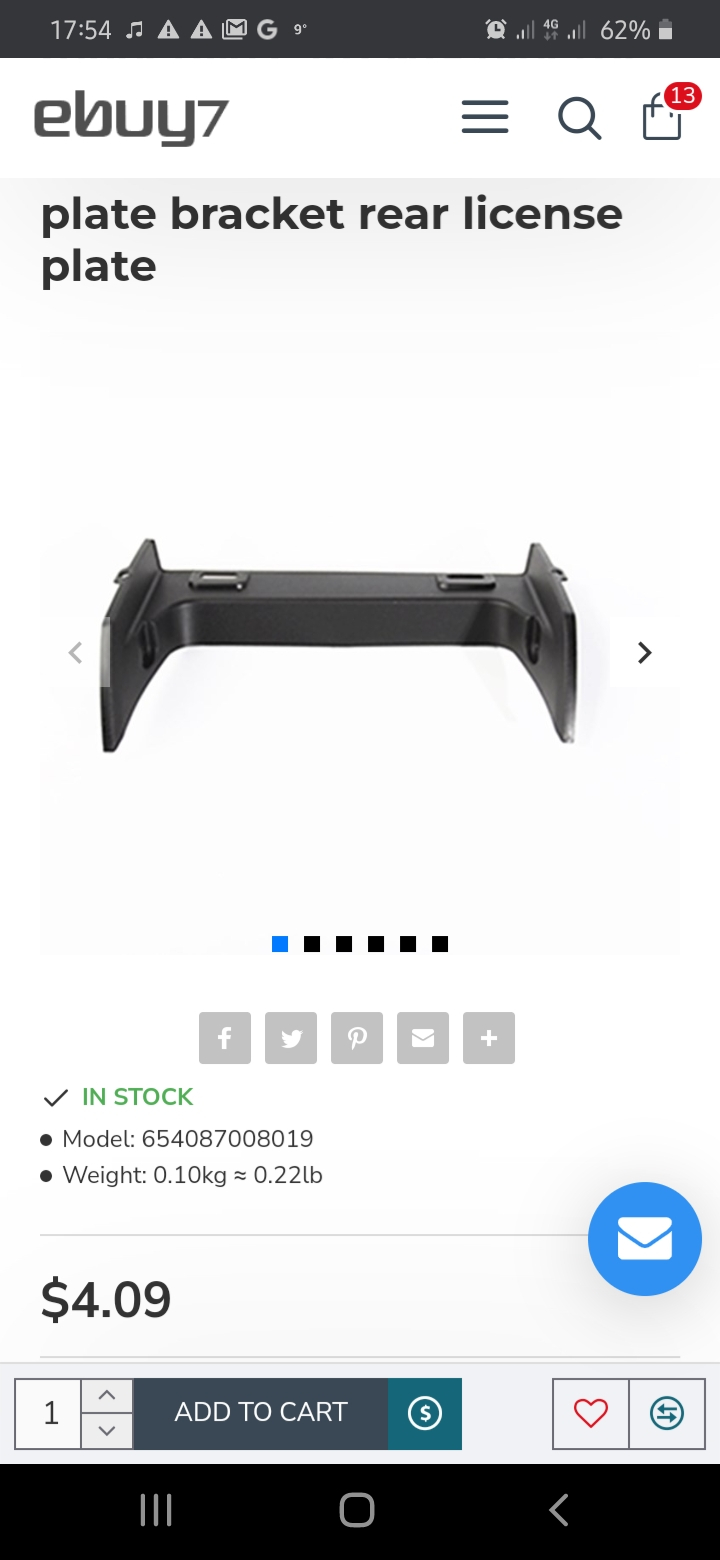Add the product to compare
Screen dimensions: 720x1560
point(667,1413)
